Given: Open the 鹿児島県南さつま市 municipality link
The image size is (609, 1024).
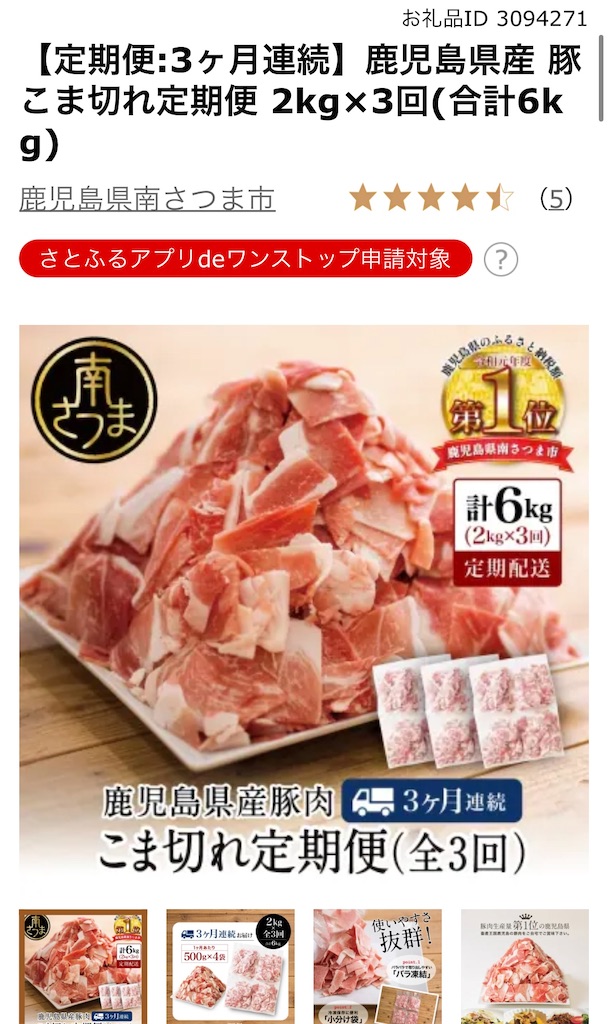Looking at the screenshot, I should coord(147,199).
